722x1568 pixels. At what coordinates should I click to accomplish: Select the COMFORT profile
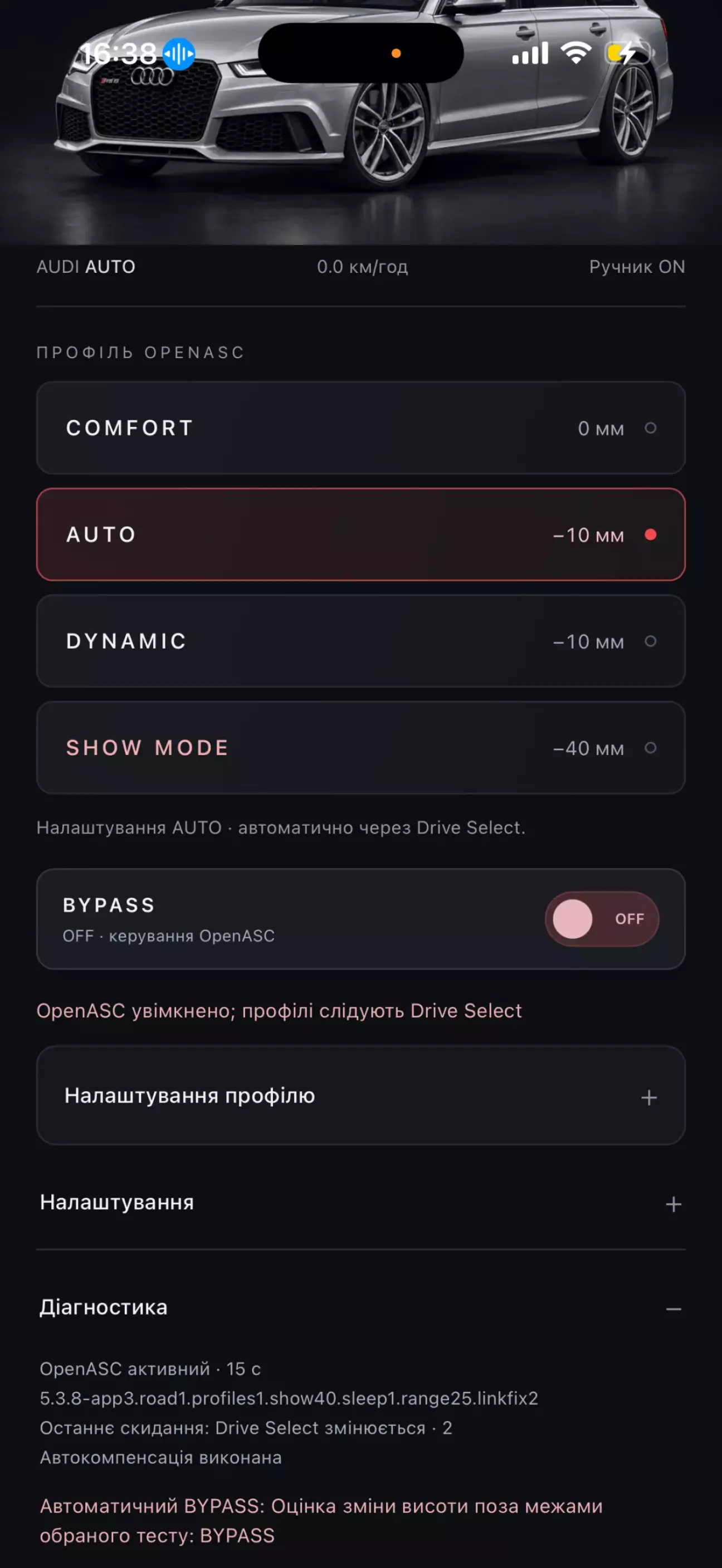coord(361,428)
